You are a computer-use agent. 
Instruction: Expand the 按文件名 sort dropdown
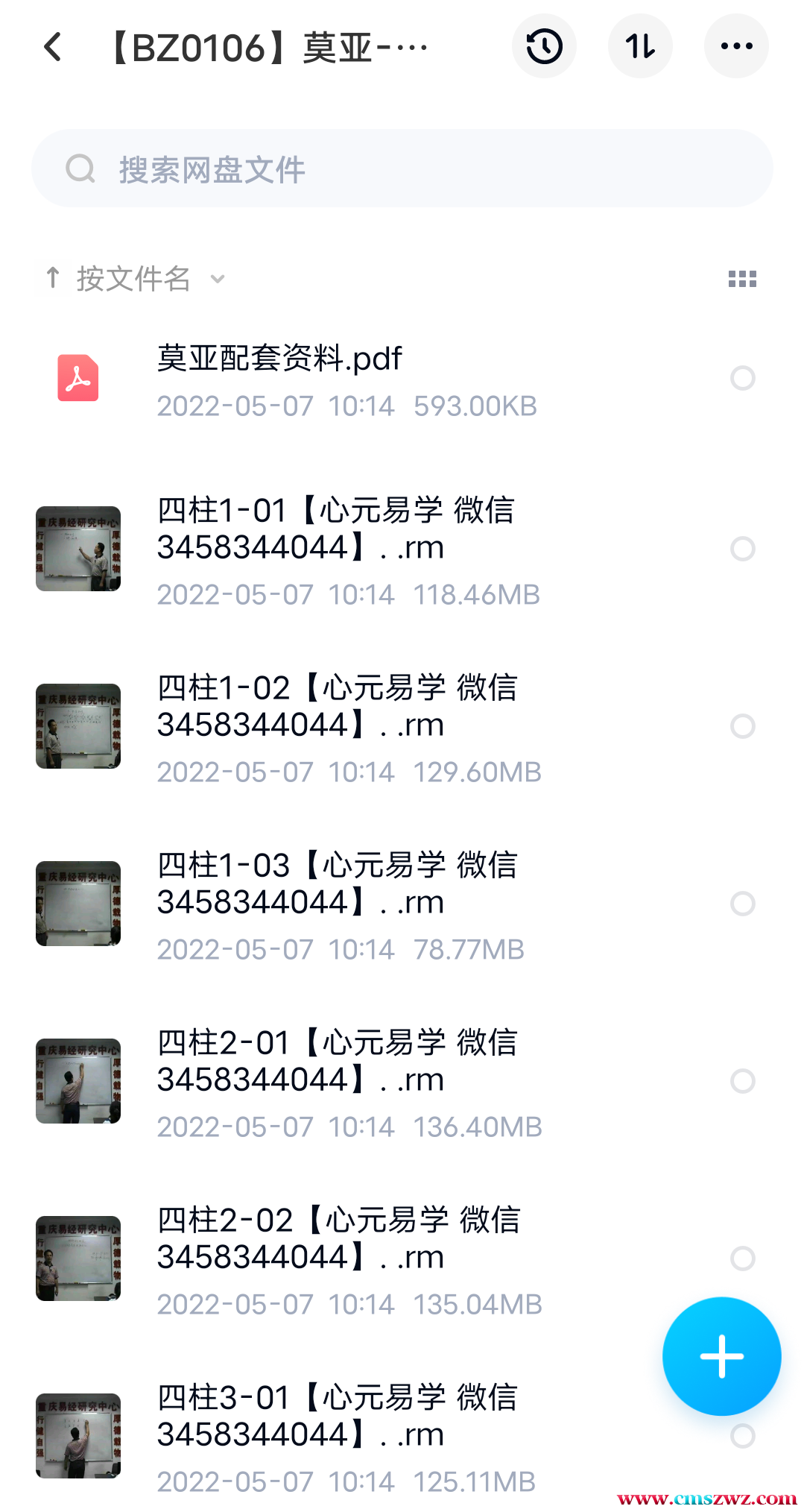pos(134,279)
